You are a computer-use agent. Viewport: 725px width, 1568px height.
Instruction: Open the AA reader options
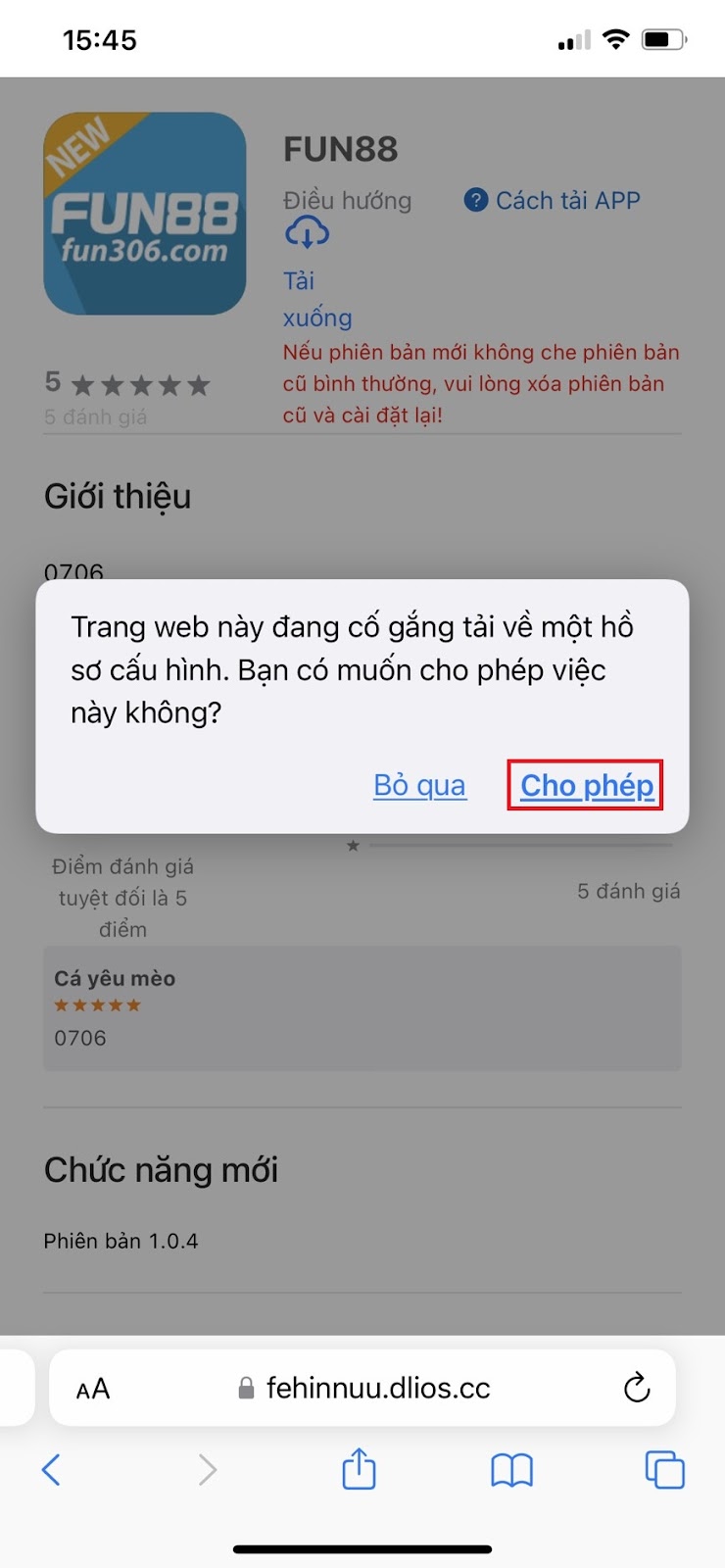pyautogui.click(x=93, y=1389)
